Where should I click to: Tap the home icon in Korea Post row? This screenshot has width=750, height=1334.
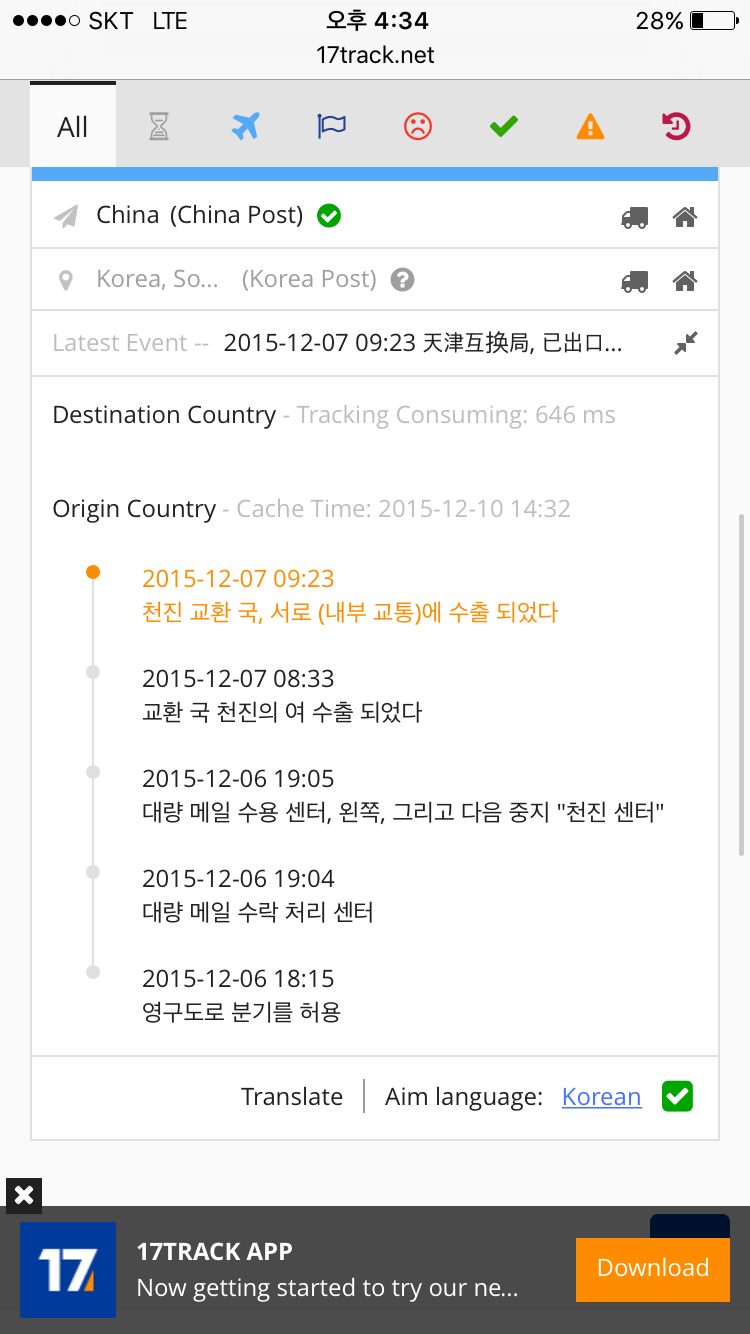coord(685,280)
